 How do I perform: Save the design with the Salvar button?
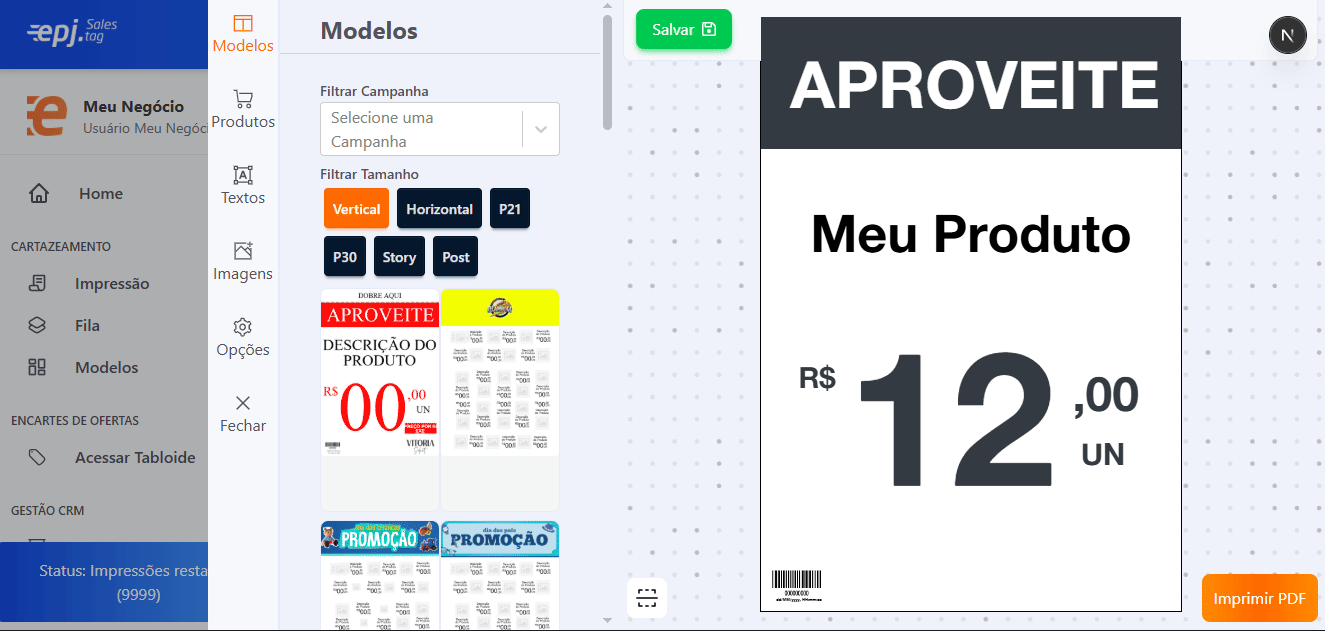pos(684,30)
